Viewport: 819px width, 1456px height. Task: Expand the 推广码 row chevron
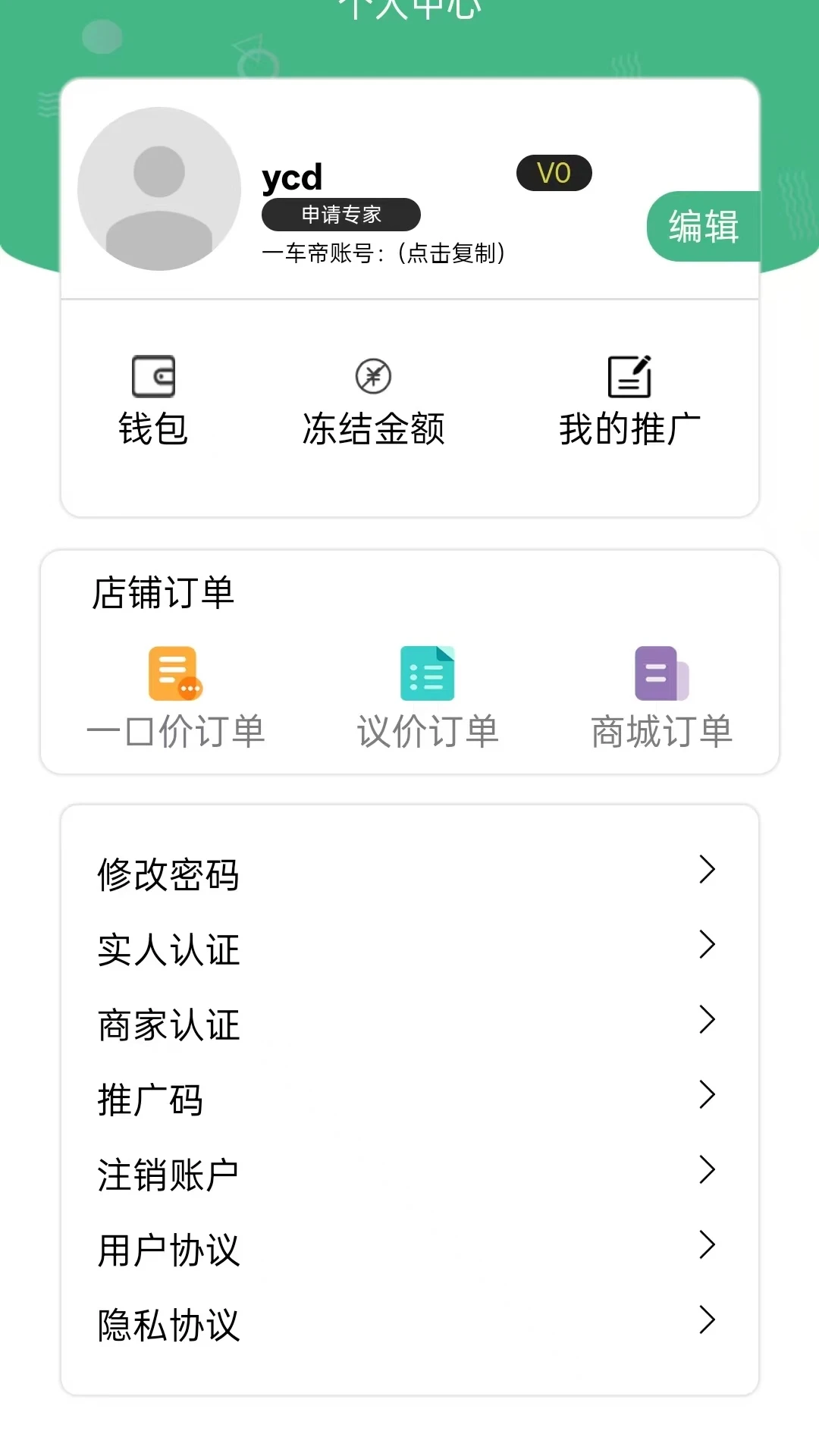pyautogui.click(x=706, y=1097)
